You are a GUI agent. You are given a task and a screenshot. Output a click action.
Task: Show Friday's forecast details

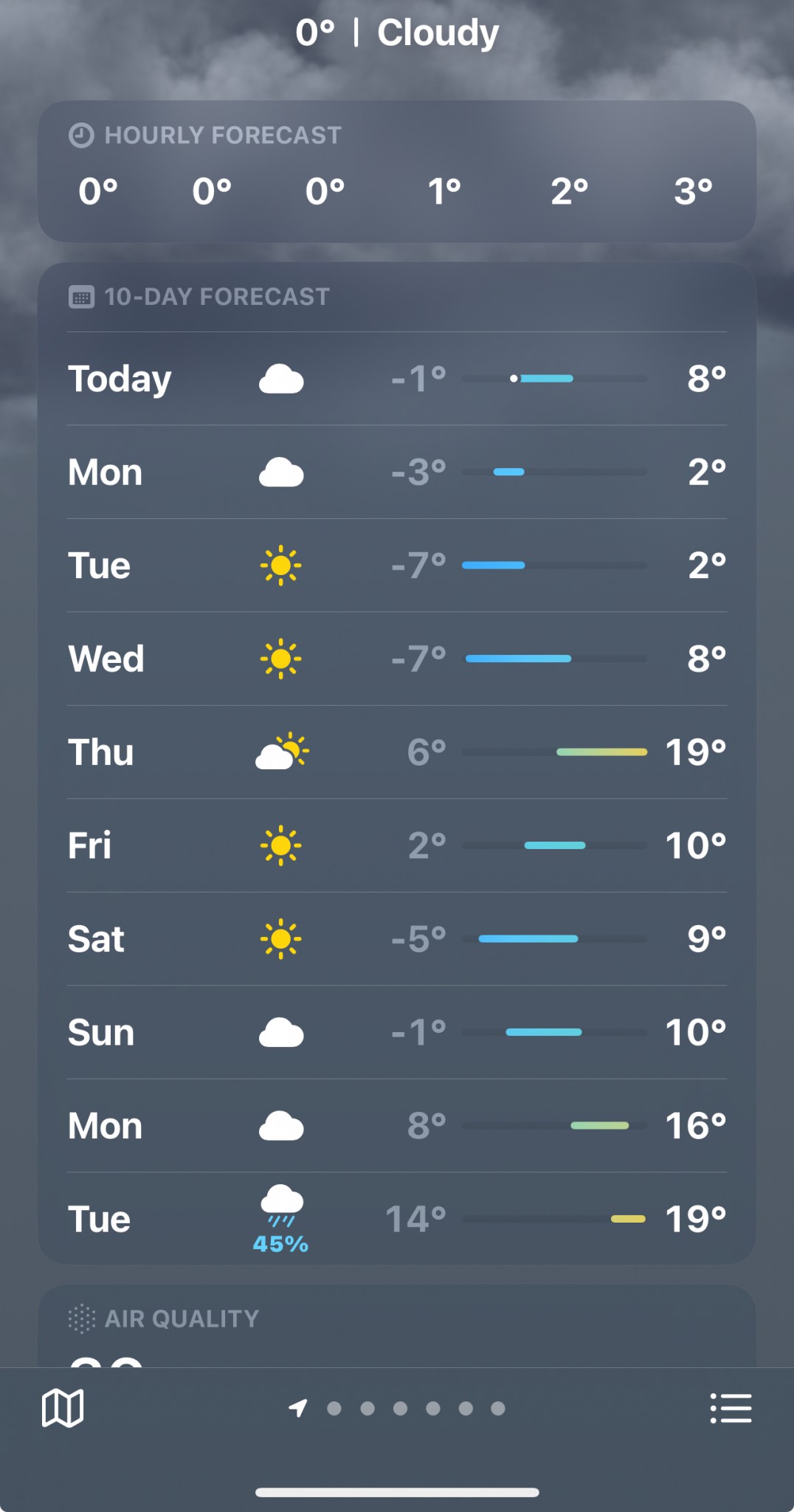397,845
